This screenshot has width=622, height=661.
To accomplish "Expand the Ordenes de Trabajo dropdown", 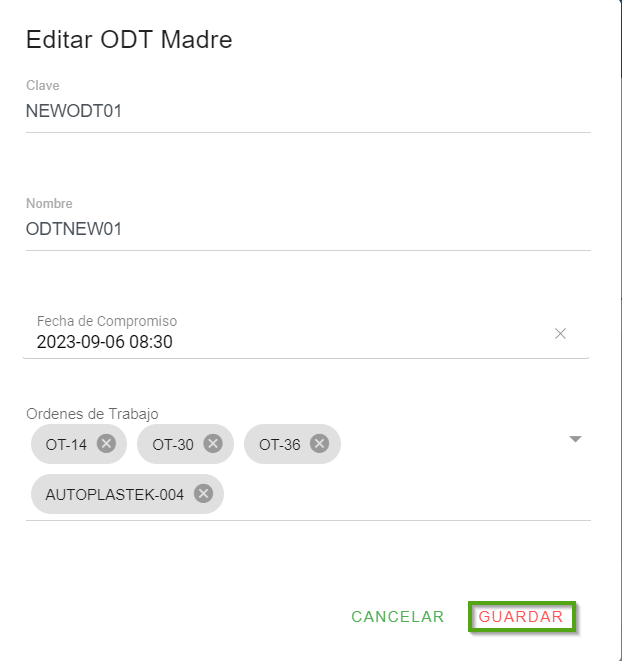I will (575, 439).
